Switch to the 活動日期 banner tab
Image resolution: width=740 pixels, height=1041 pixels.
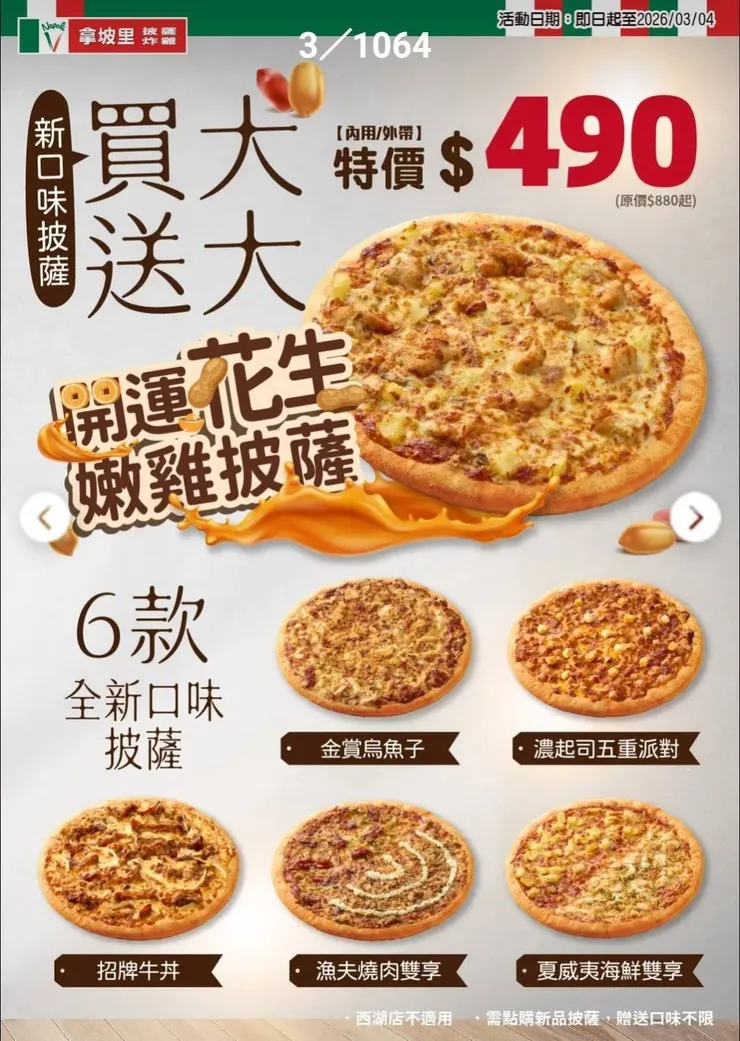pyautogui.click(x=602, y=16)
